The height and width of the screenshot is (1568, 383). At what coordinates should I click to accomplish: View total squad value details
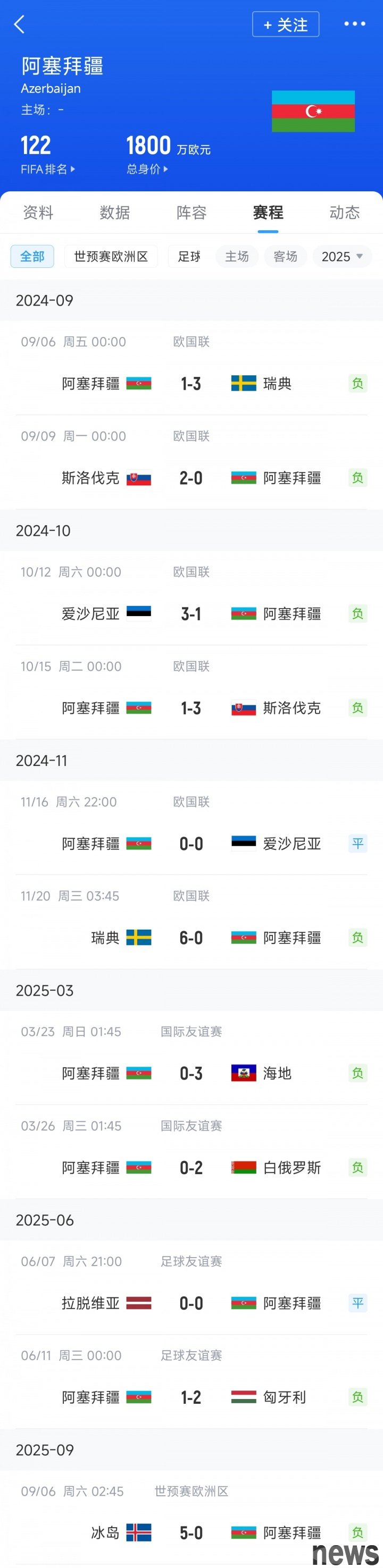[x=147, y=168]
